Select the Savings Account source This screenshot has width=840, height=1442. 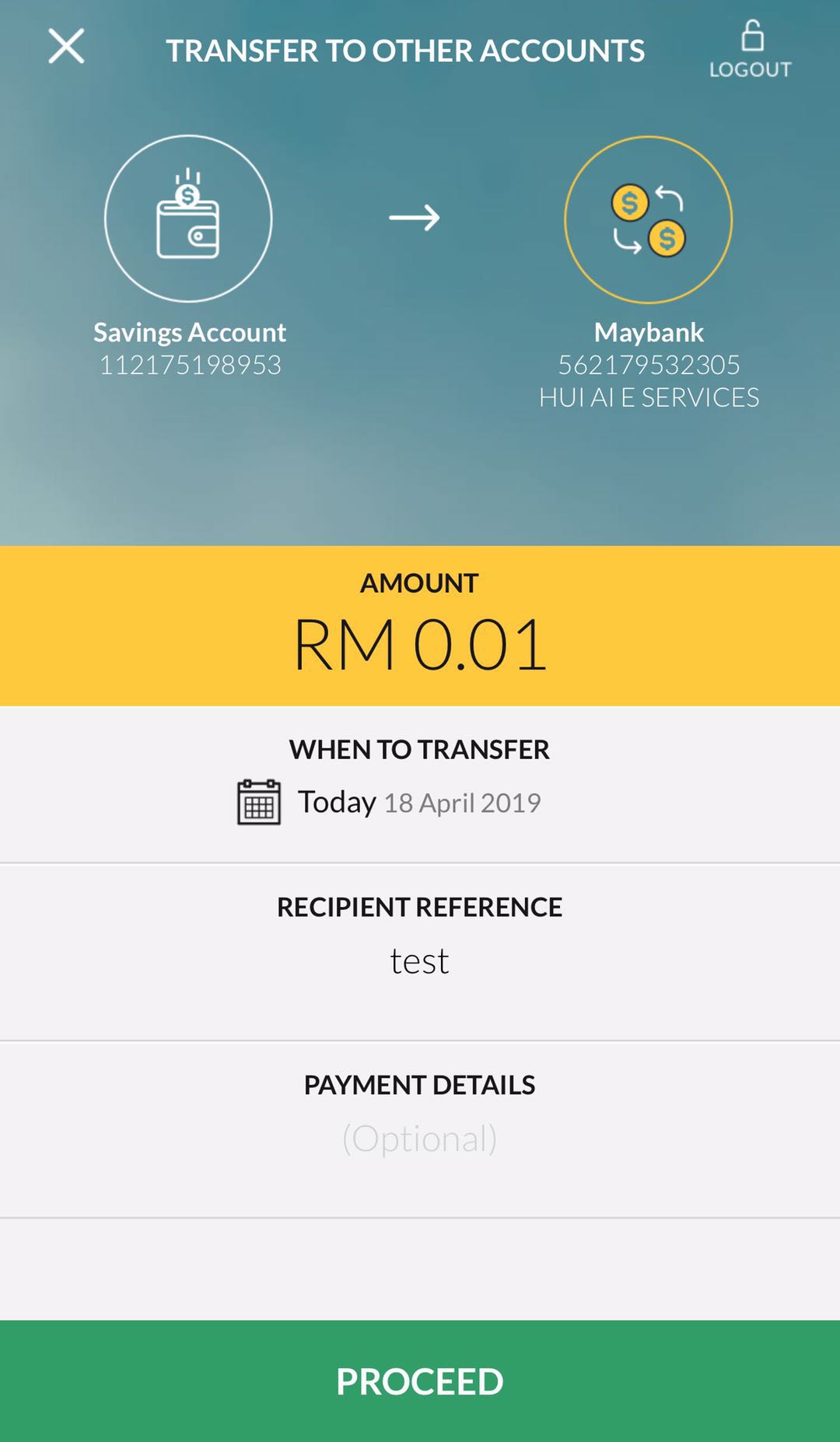[188, 219]
